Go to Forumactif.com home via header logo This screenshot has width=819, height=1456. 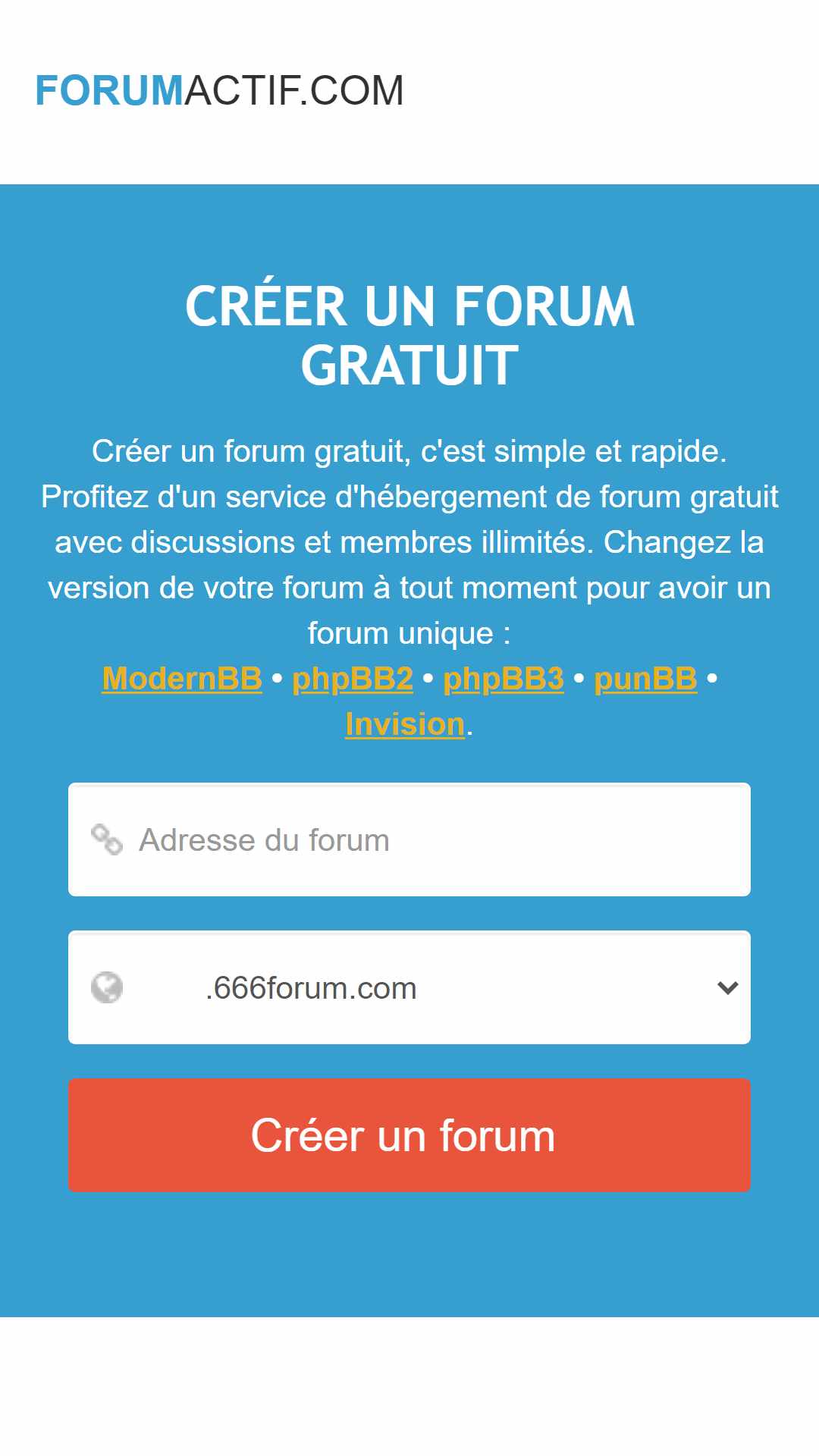(219, 91)
